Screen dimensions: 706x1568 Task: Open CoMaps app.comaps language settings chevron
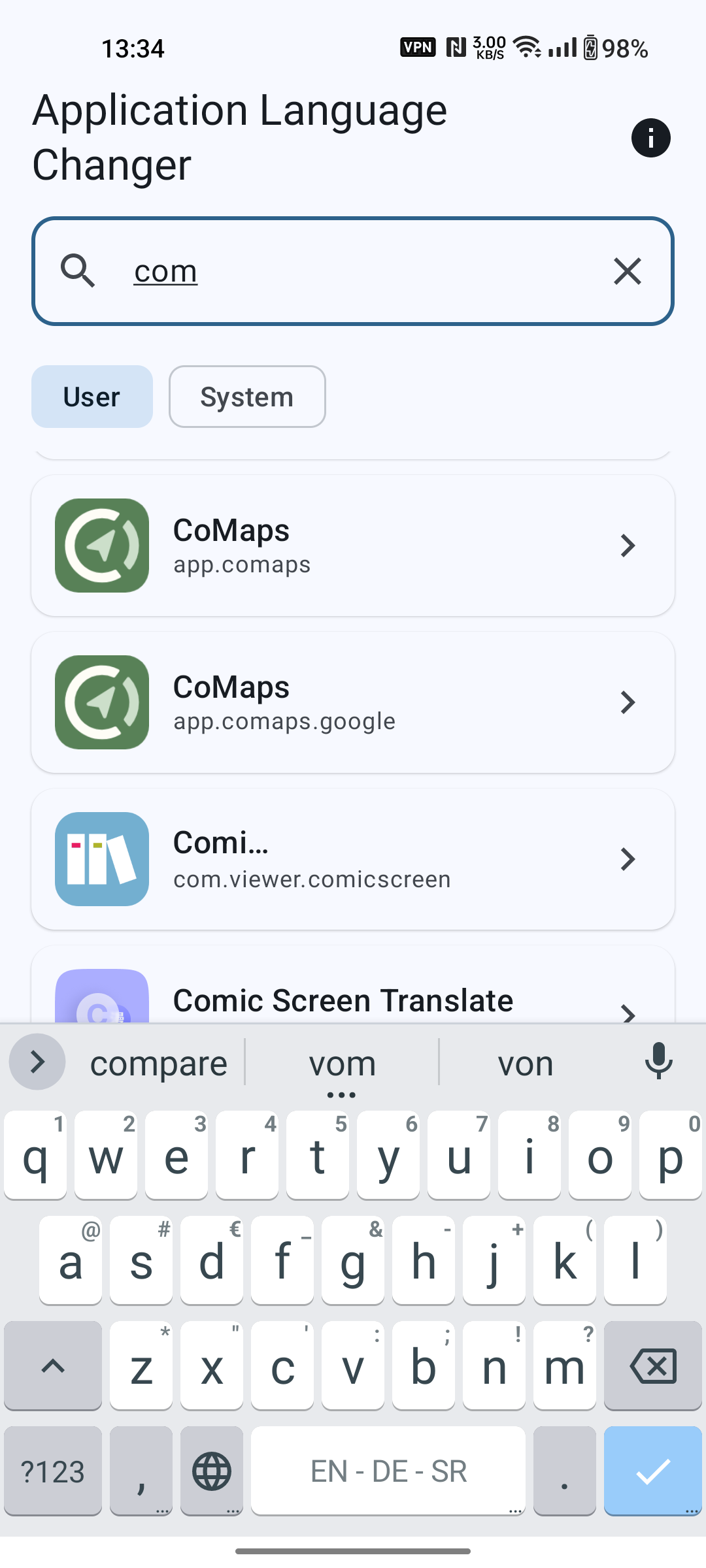click(628, 546)
